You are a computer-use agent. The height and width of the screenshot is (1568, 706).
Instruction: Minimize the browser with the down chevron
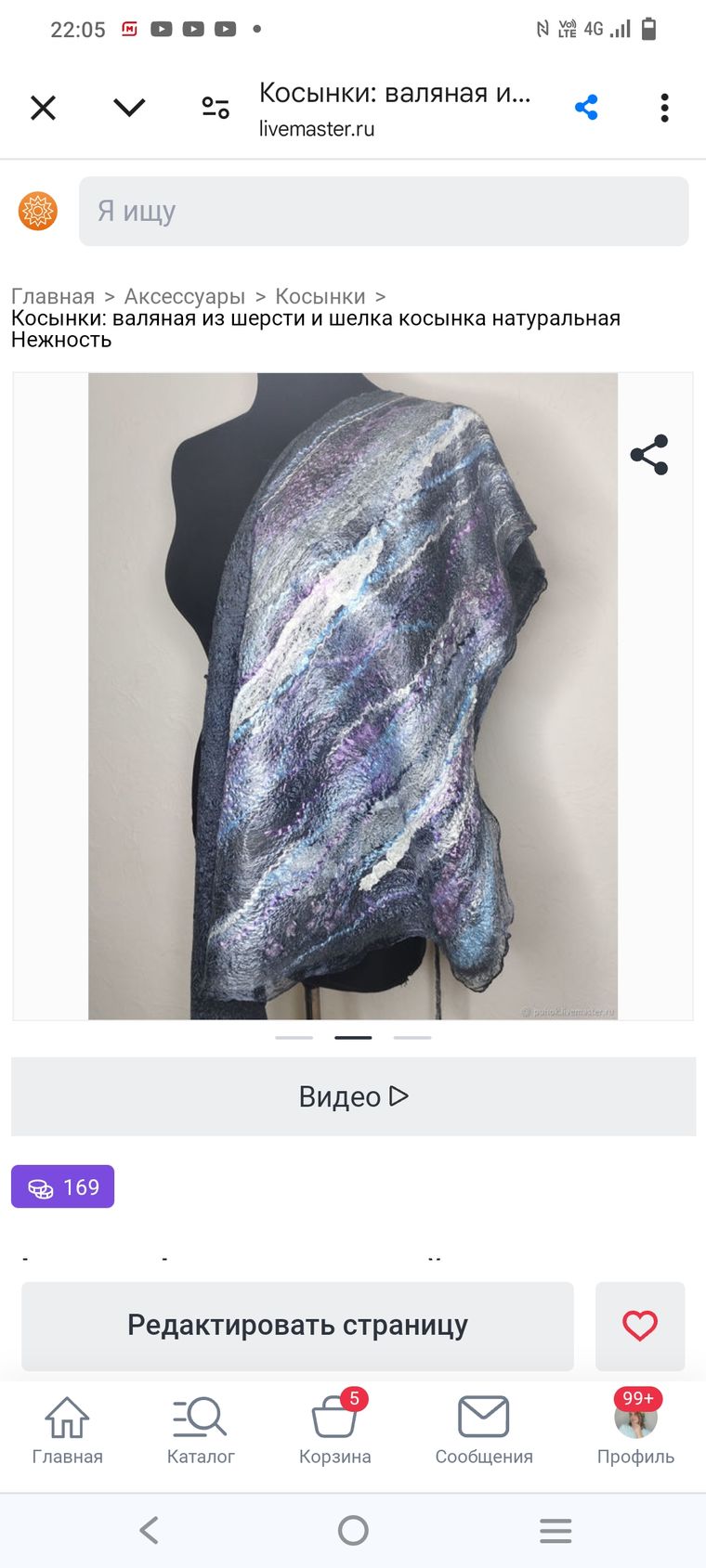(x=129, y=108)
